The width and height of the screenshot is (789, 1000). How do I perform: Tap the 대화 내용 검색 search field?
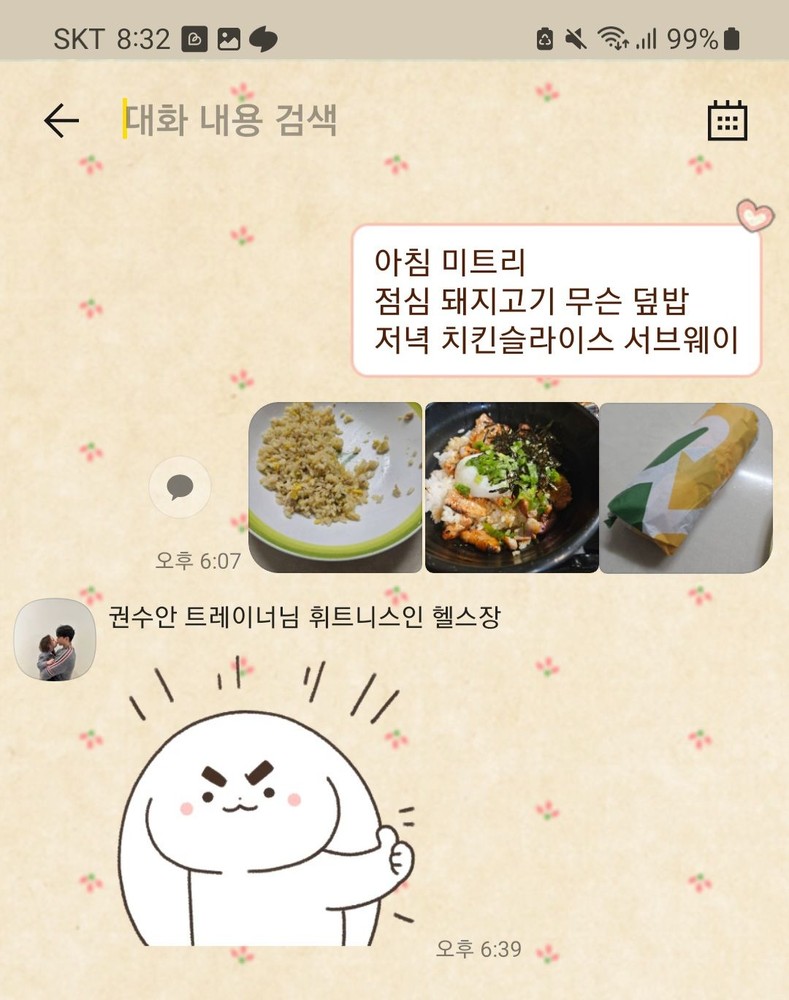400,120
